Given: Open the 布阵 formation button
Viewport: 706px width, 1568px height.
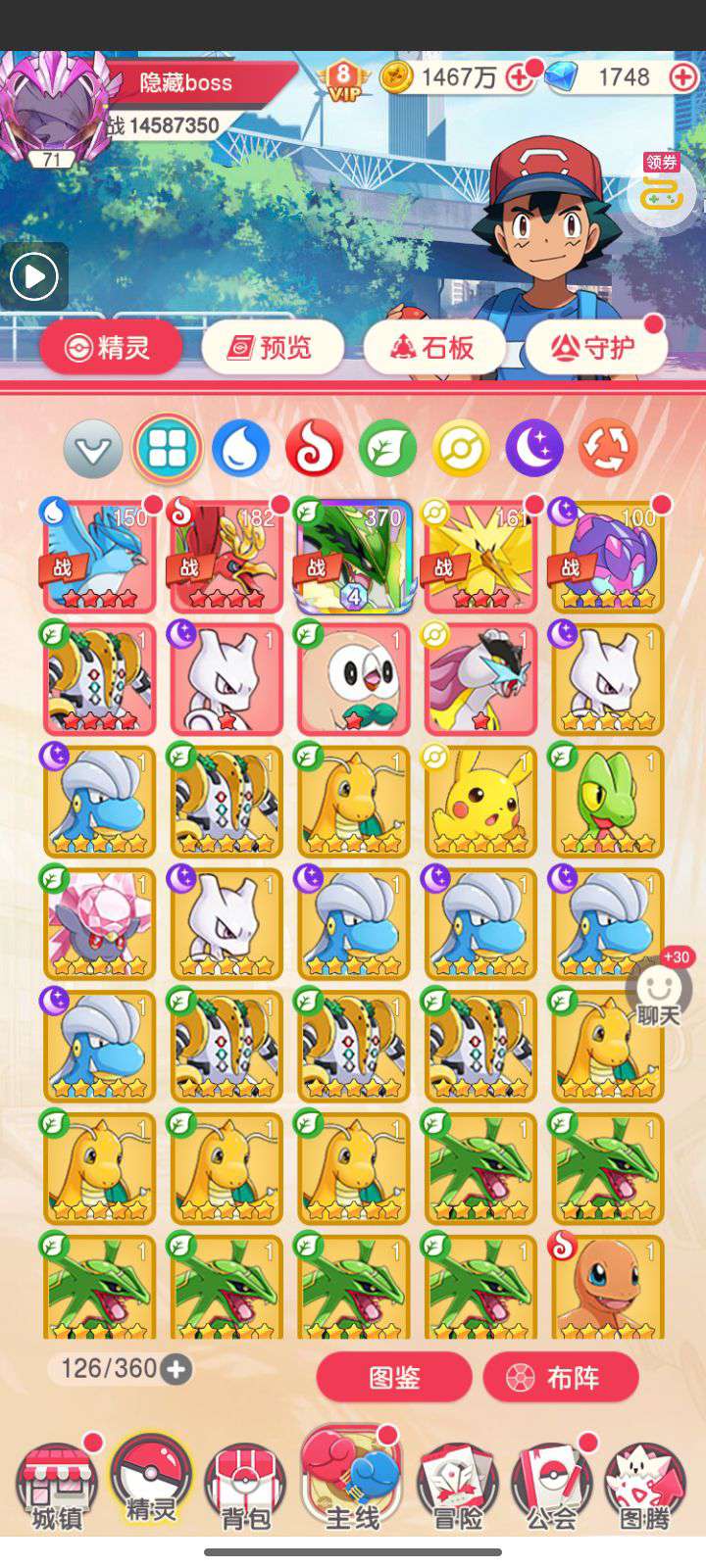Looking at the screenshot, I should 561,1378.
